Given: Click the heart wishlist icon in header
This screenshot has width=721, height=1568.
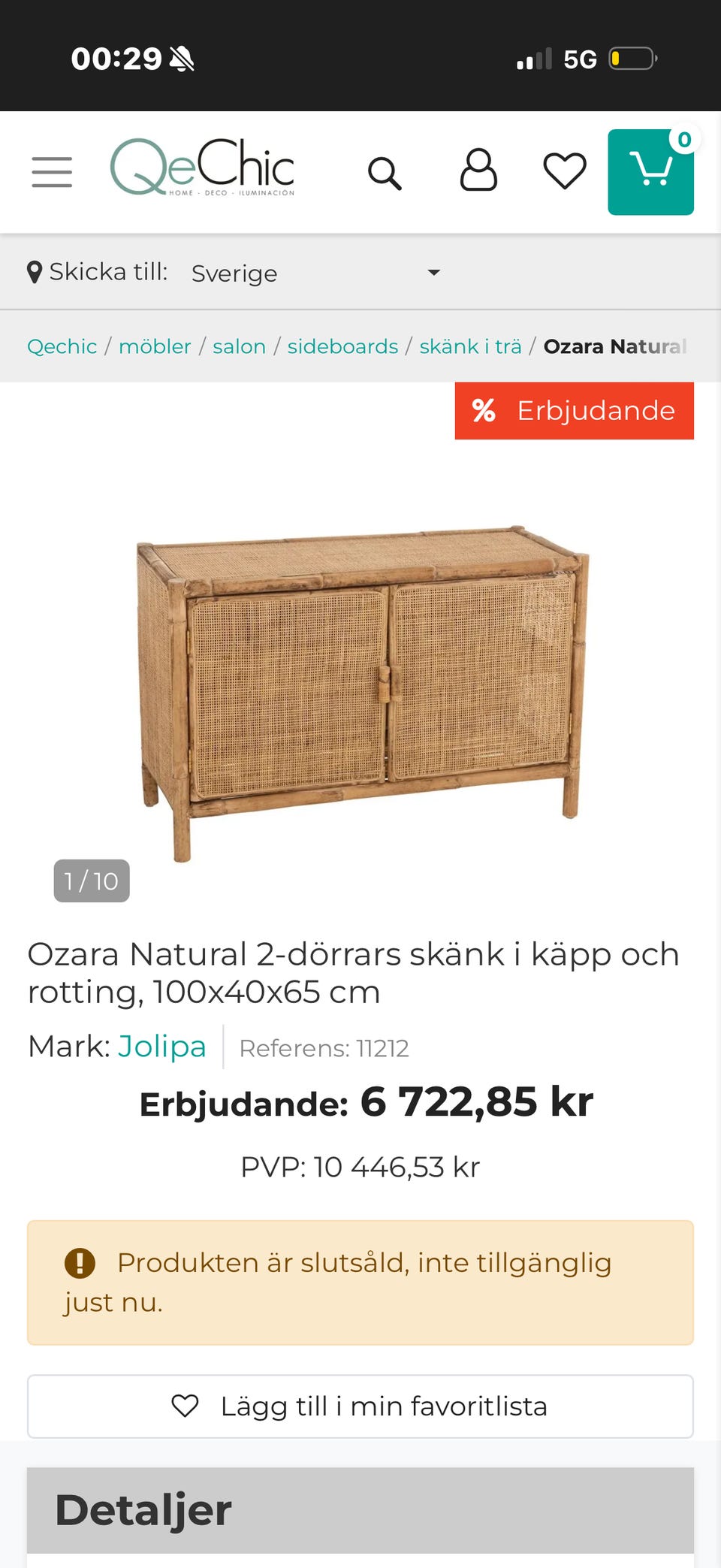Looking at the screenshot, I should pyautogui.click(x=564, y=171).
